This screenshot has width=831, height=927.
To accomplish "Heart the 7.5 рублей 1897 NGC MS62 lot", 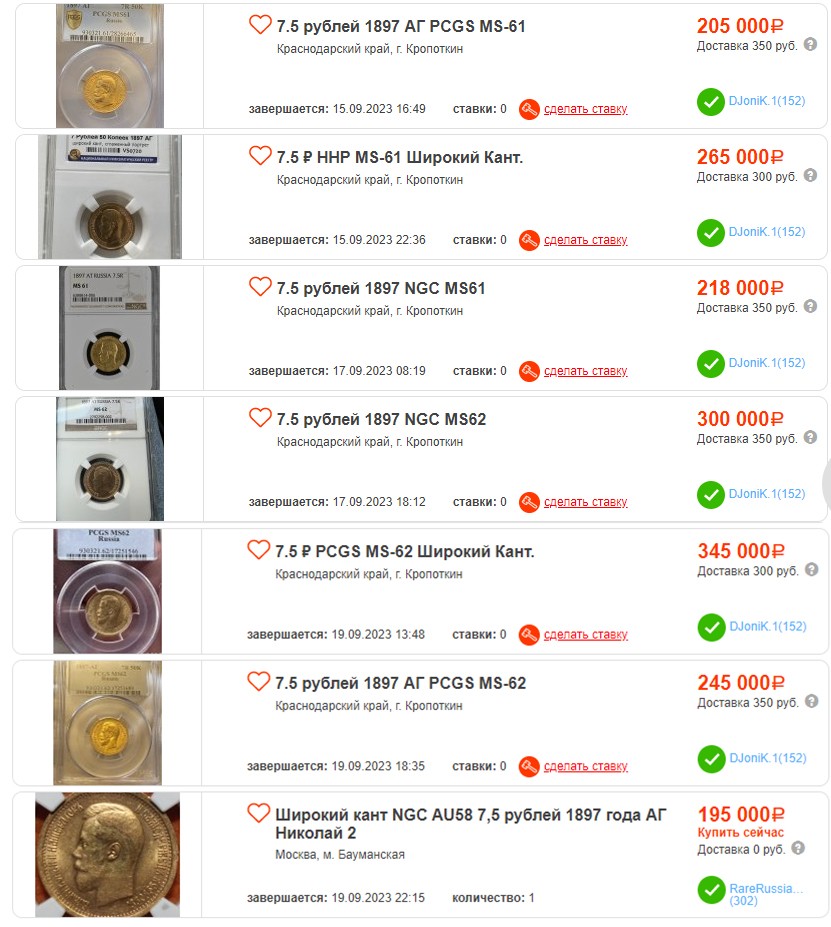I will [x=260, y=418].
